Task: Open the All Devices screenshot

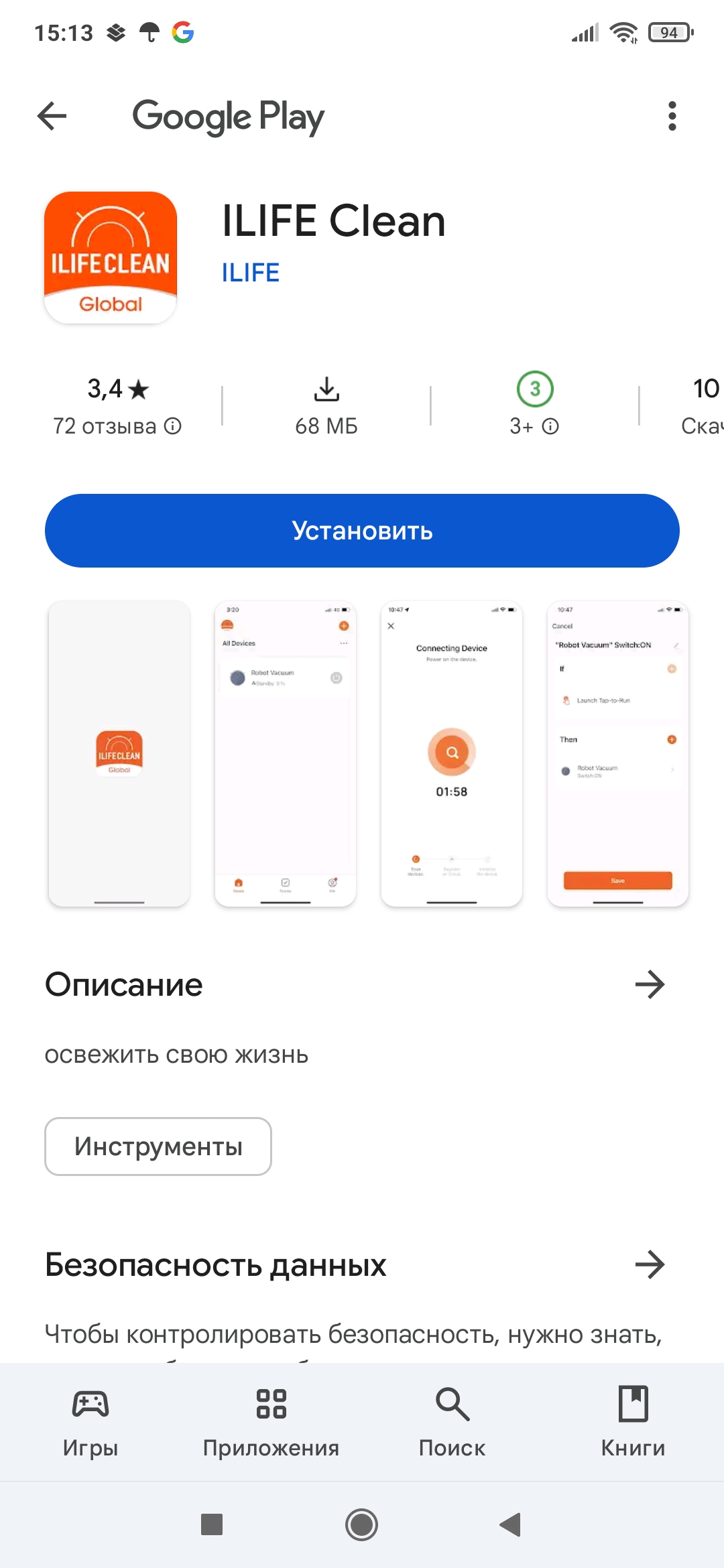Action: [x=286, y=754]
